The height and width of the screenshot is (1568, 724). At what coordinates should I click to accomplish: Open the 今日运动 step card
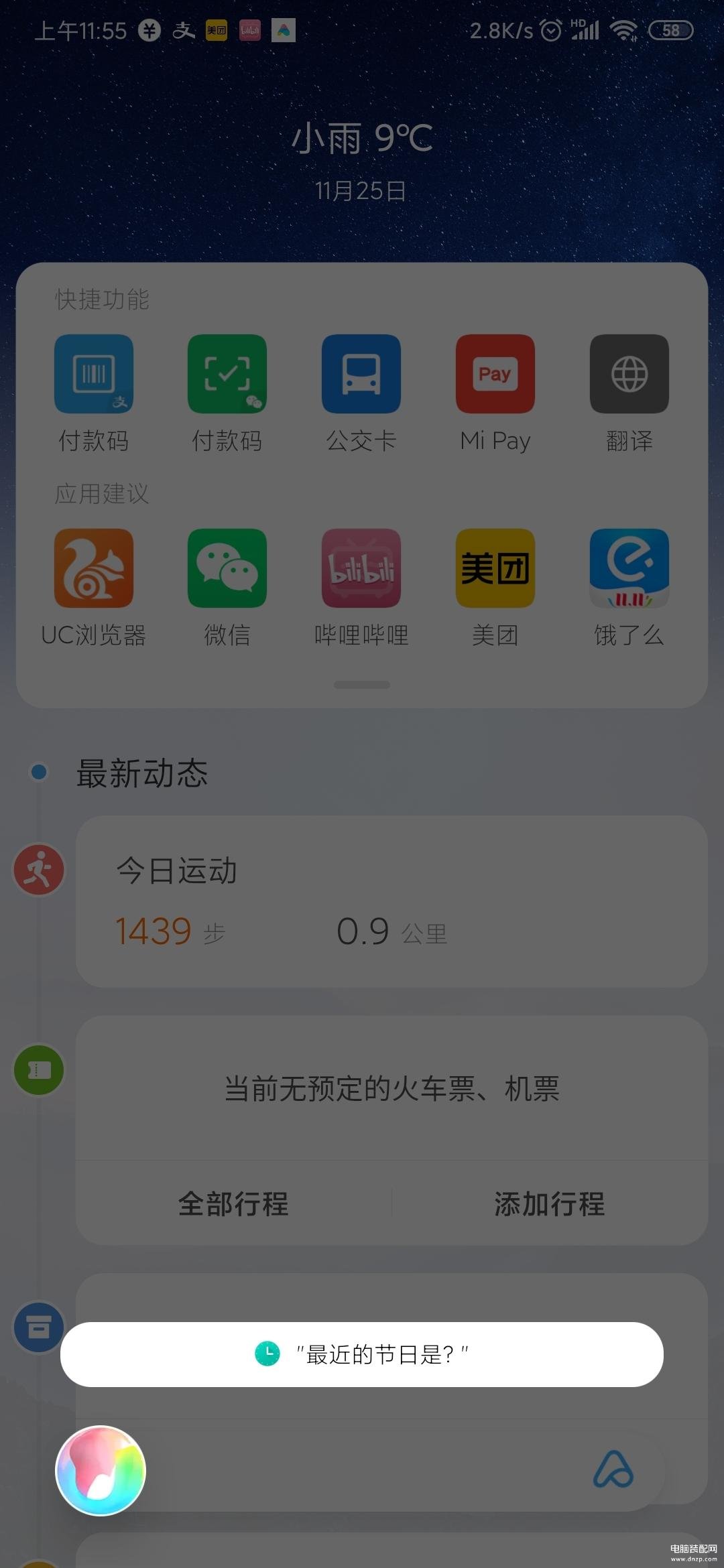(x=391, y=901)
